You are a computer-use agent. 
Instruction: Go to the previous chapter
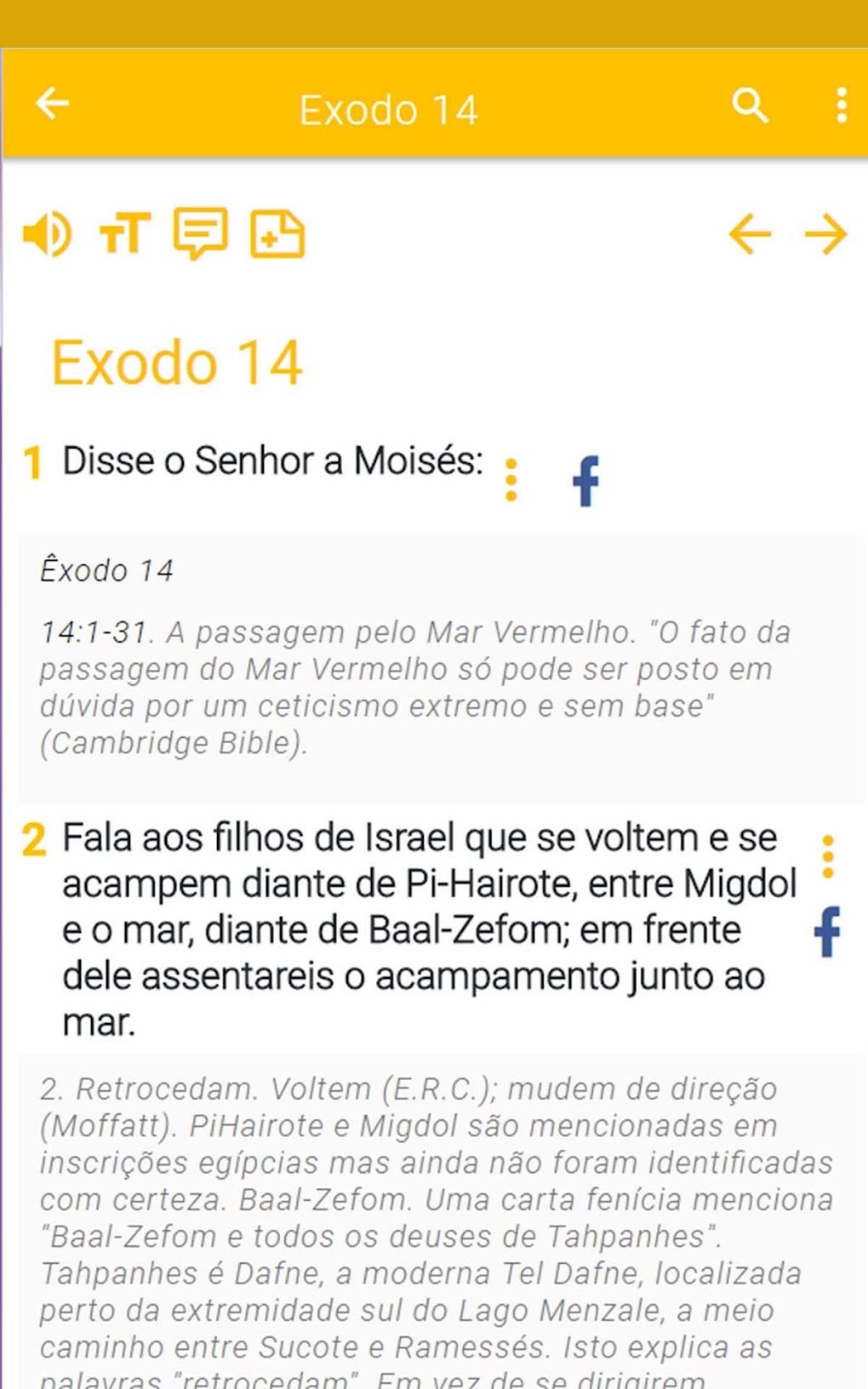tap(750, 234)
